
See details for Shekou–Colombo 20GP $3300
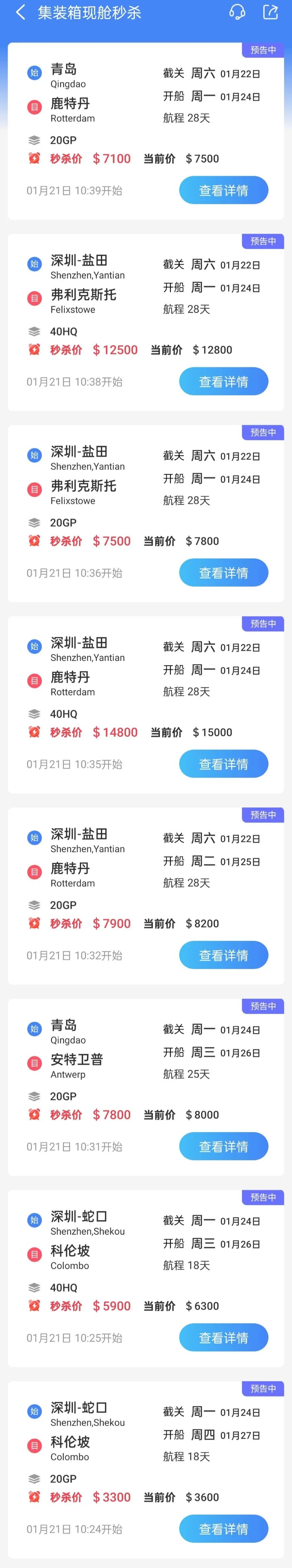tap(224, 1528)
